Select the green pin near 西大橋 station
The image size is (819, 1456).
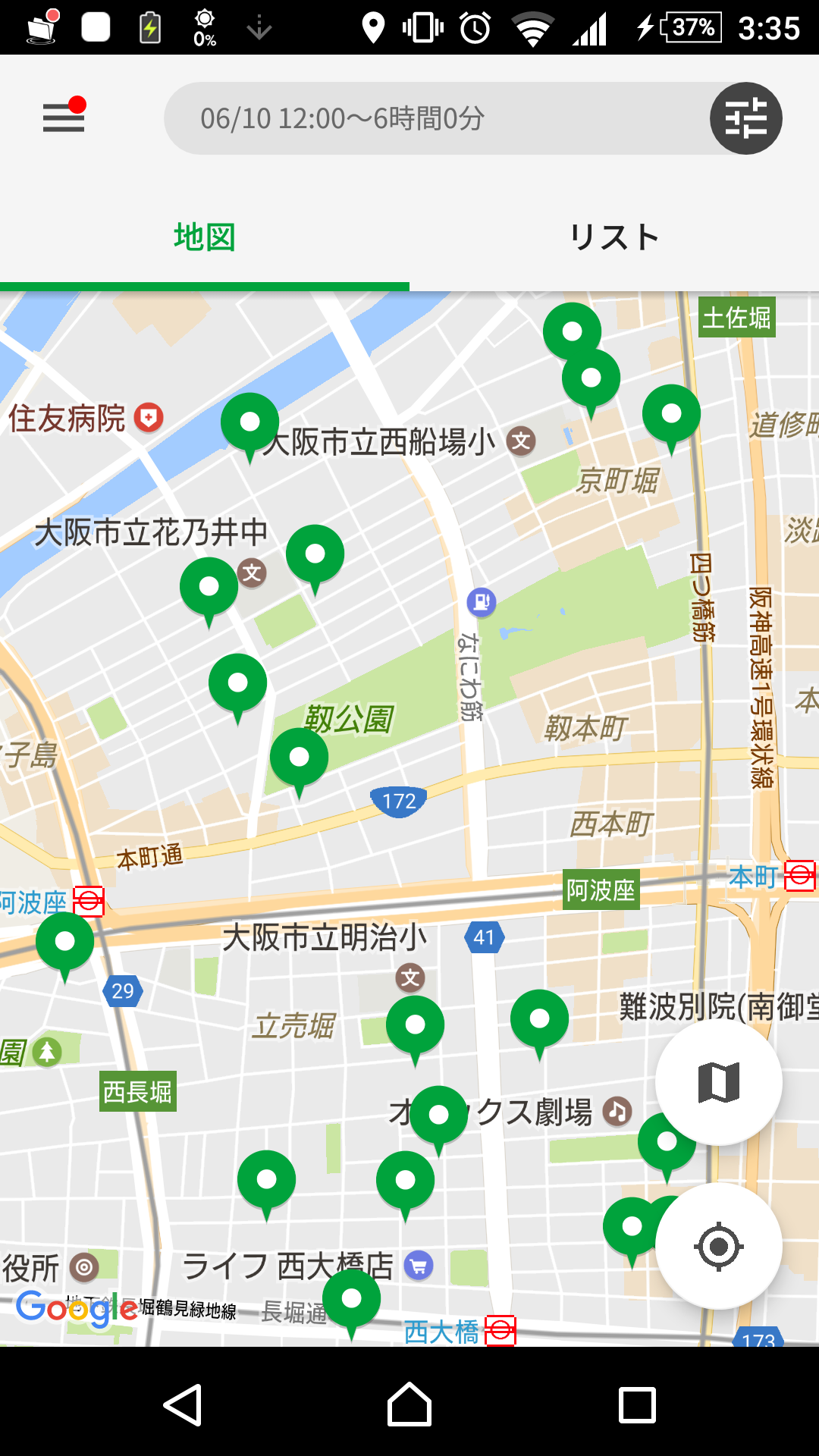tap(351, 1301)
